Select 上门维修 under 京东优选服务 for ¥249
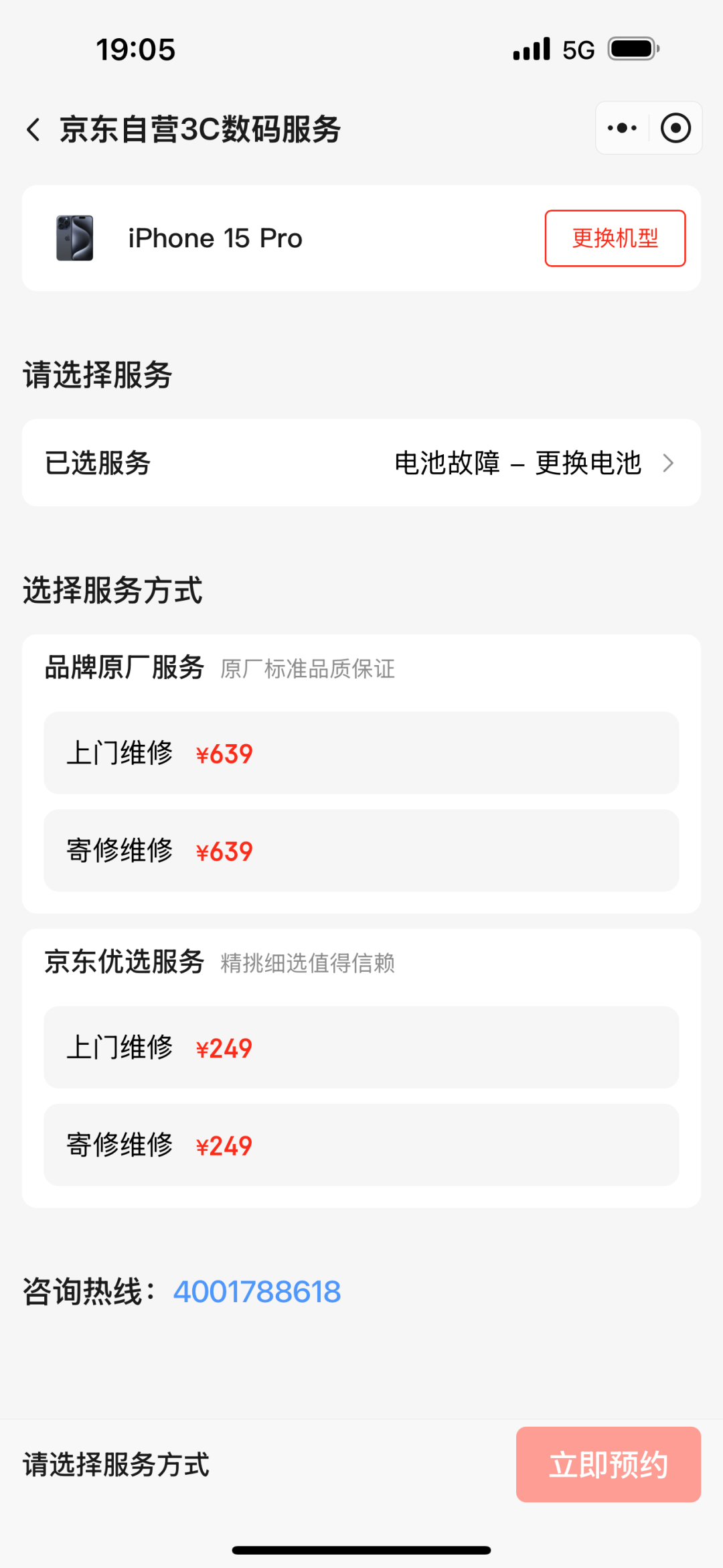 361,1048
